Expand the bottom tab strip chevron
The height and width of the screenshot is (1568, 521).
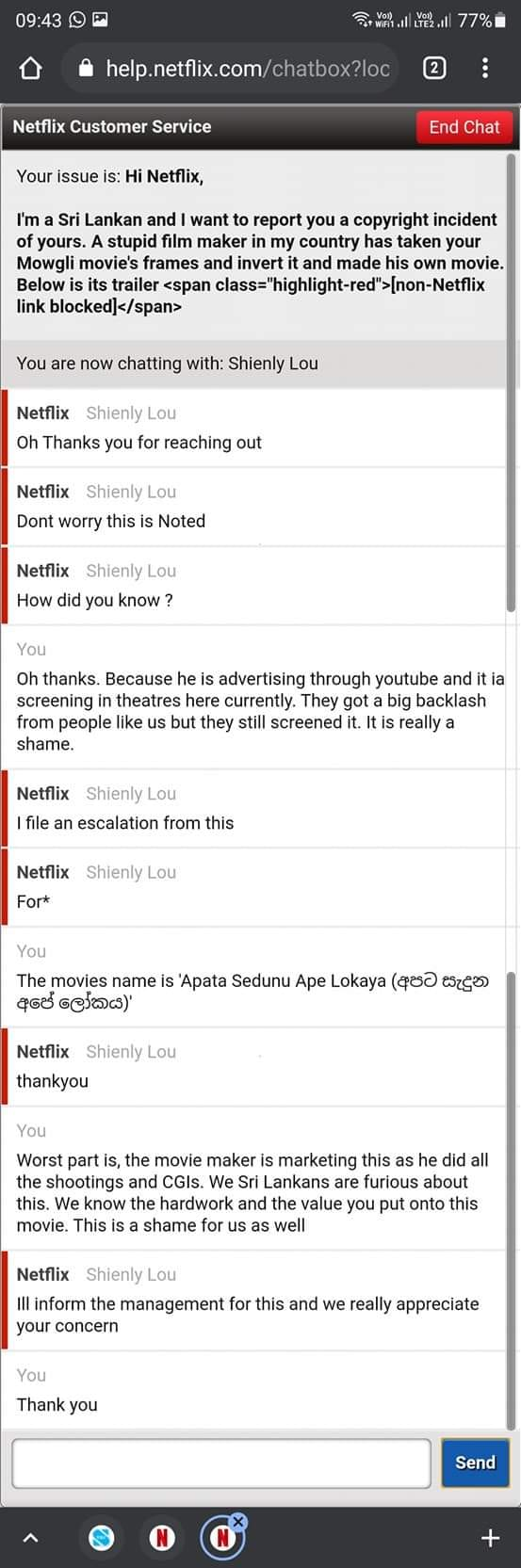30,1538
